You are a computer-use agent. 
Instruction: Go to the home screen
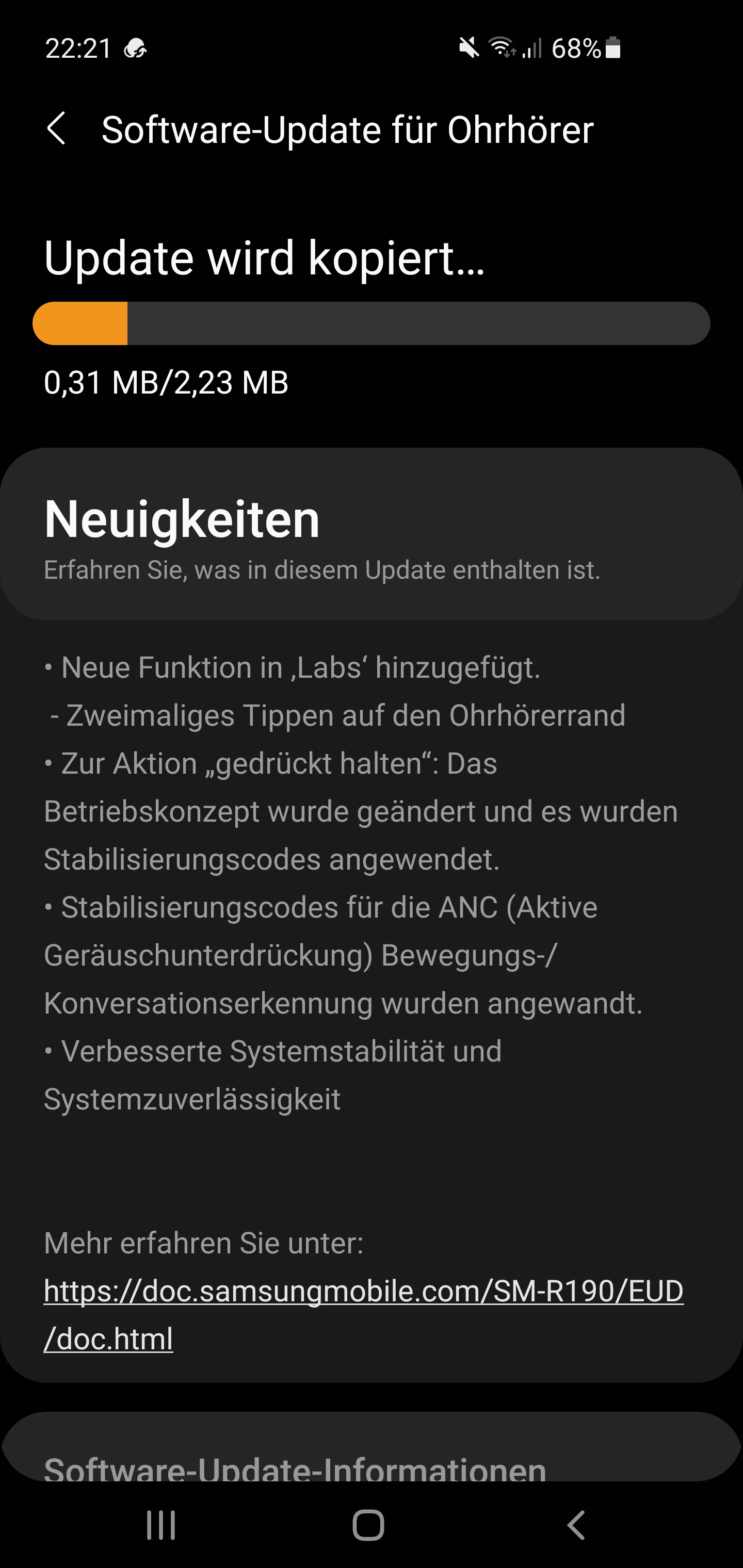click(368, 1525)
